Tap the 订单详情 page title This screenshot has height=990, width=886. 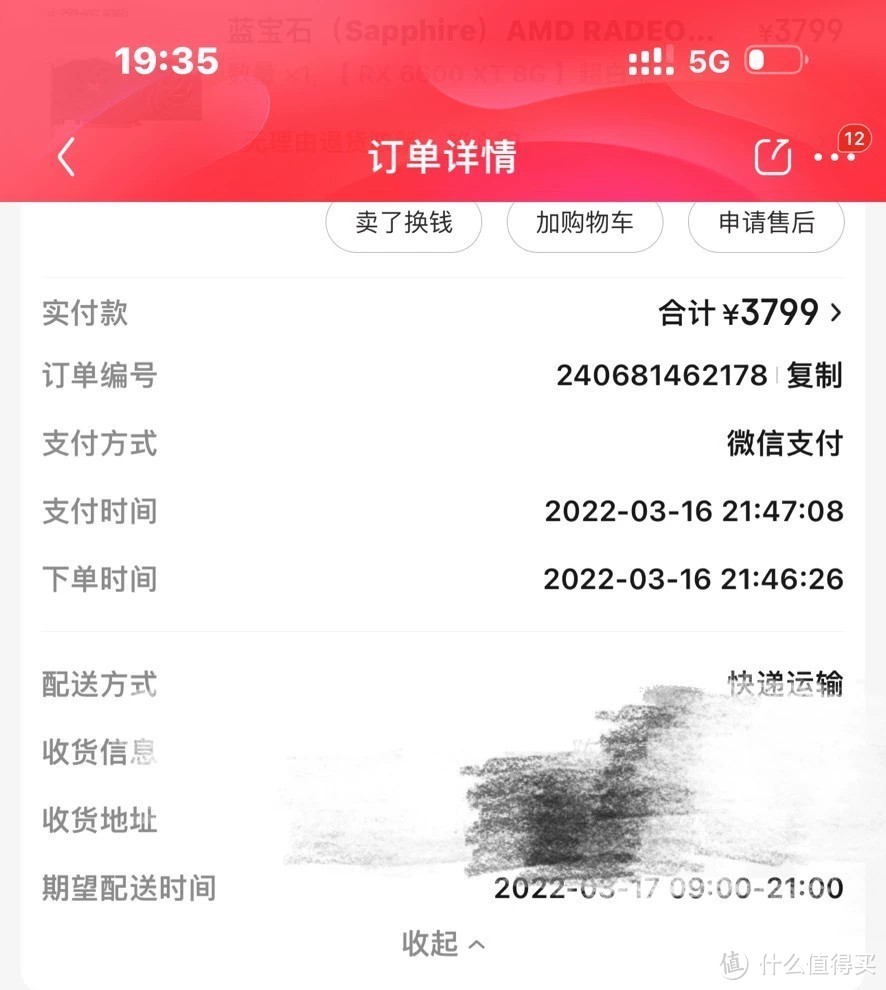(443, 157)
